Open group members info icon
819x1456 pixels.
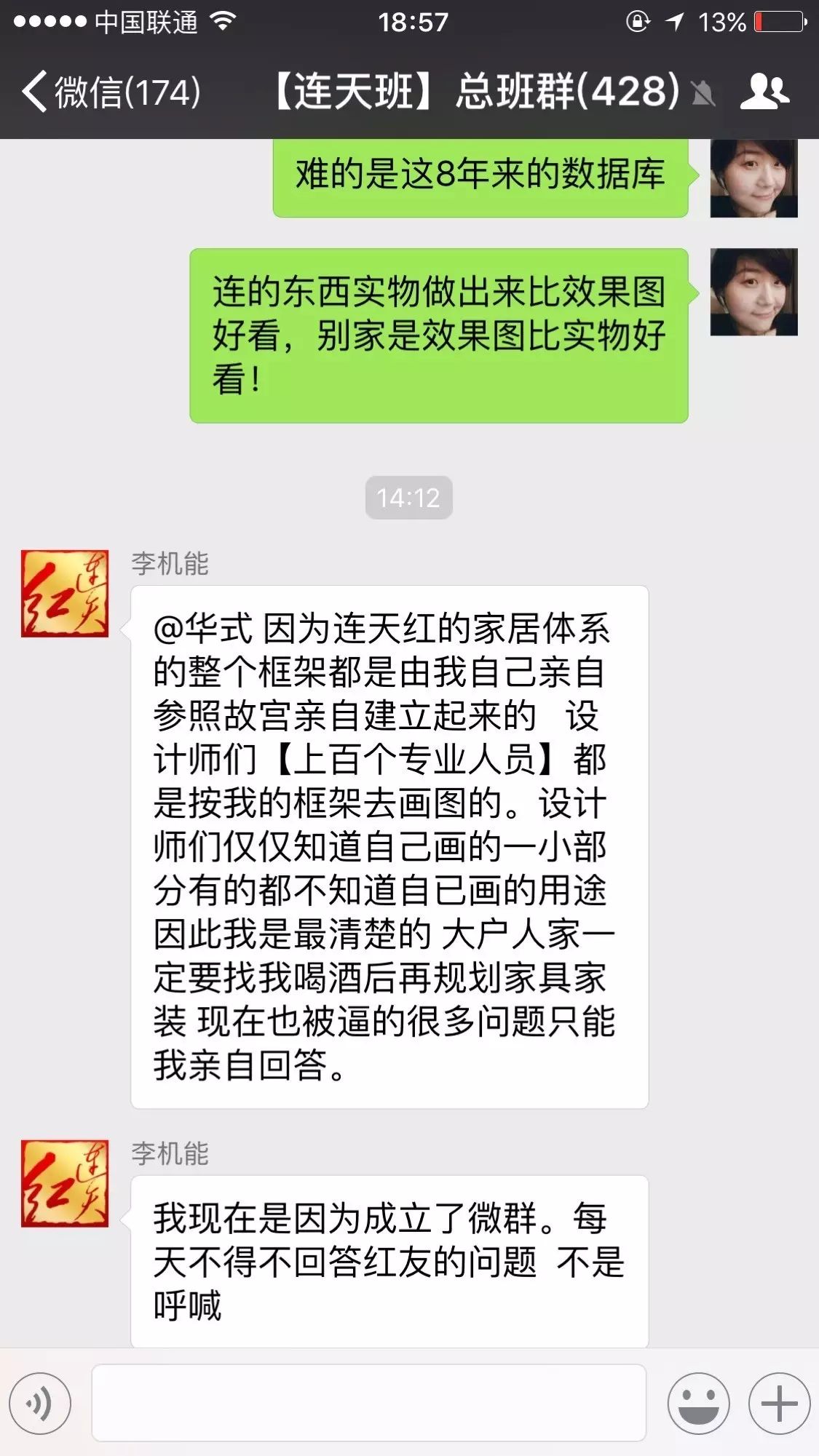764,92
